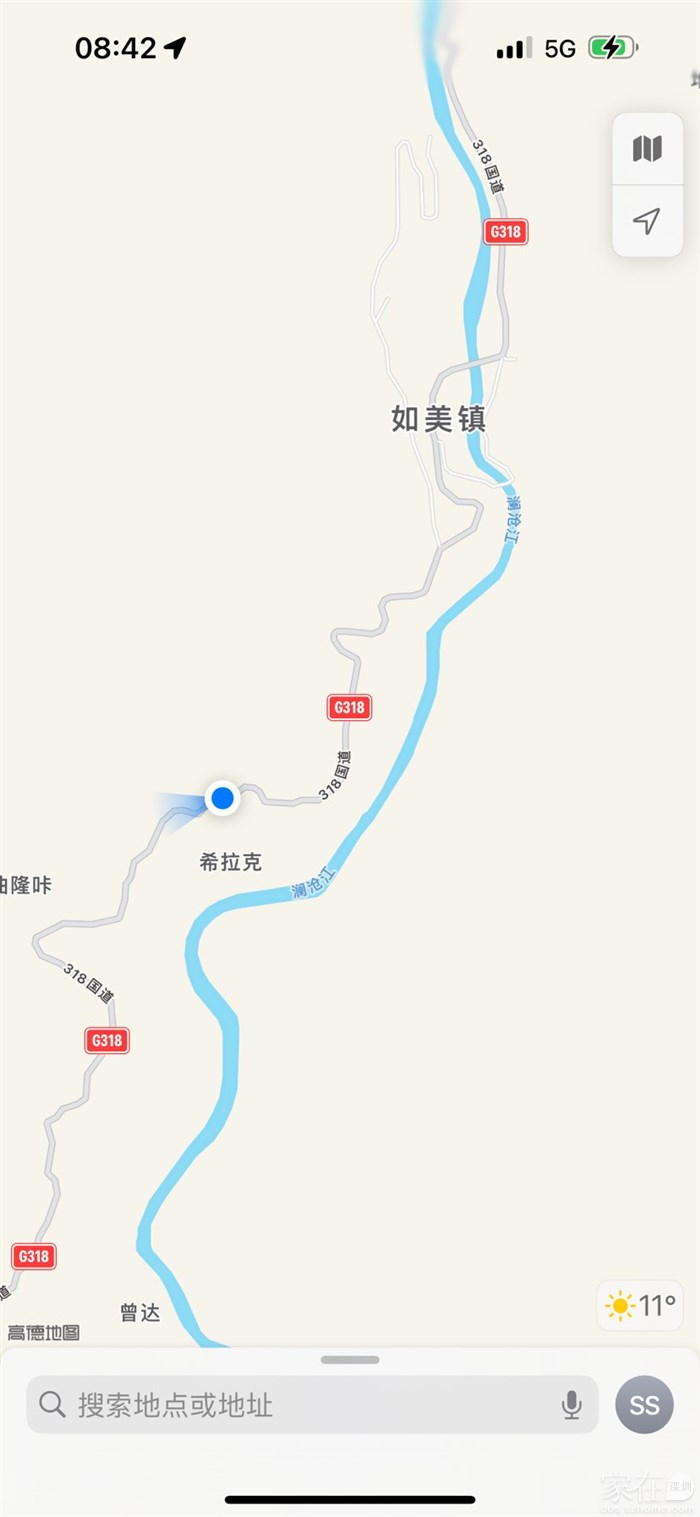The image size is (700, 1517).
Task: Recenter map on current location
Action: coord(647,221)
